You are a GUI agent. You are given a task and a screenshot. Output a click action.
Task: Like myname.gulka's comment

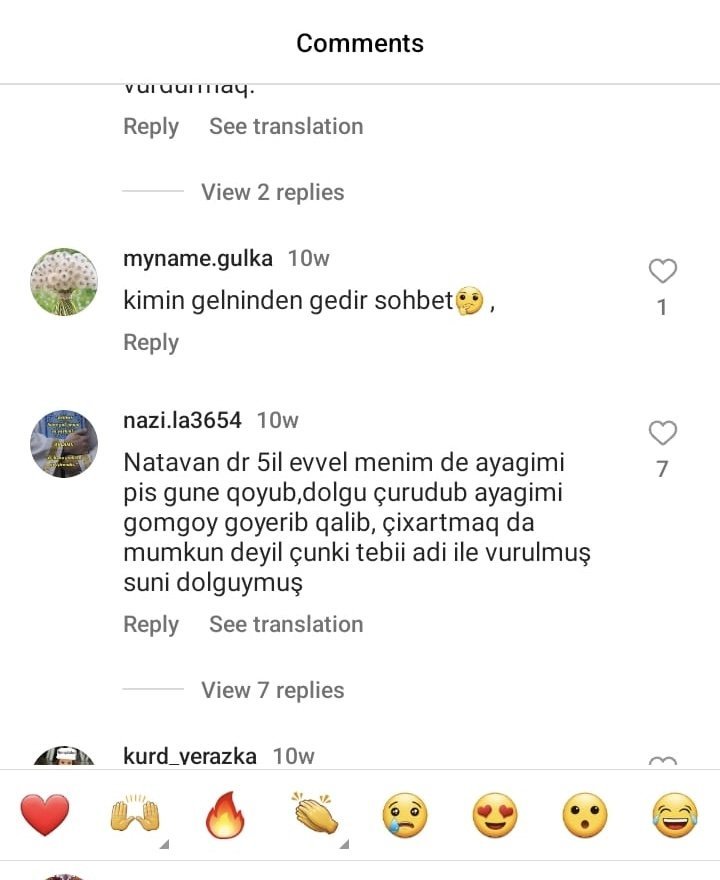(663, 271)
